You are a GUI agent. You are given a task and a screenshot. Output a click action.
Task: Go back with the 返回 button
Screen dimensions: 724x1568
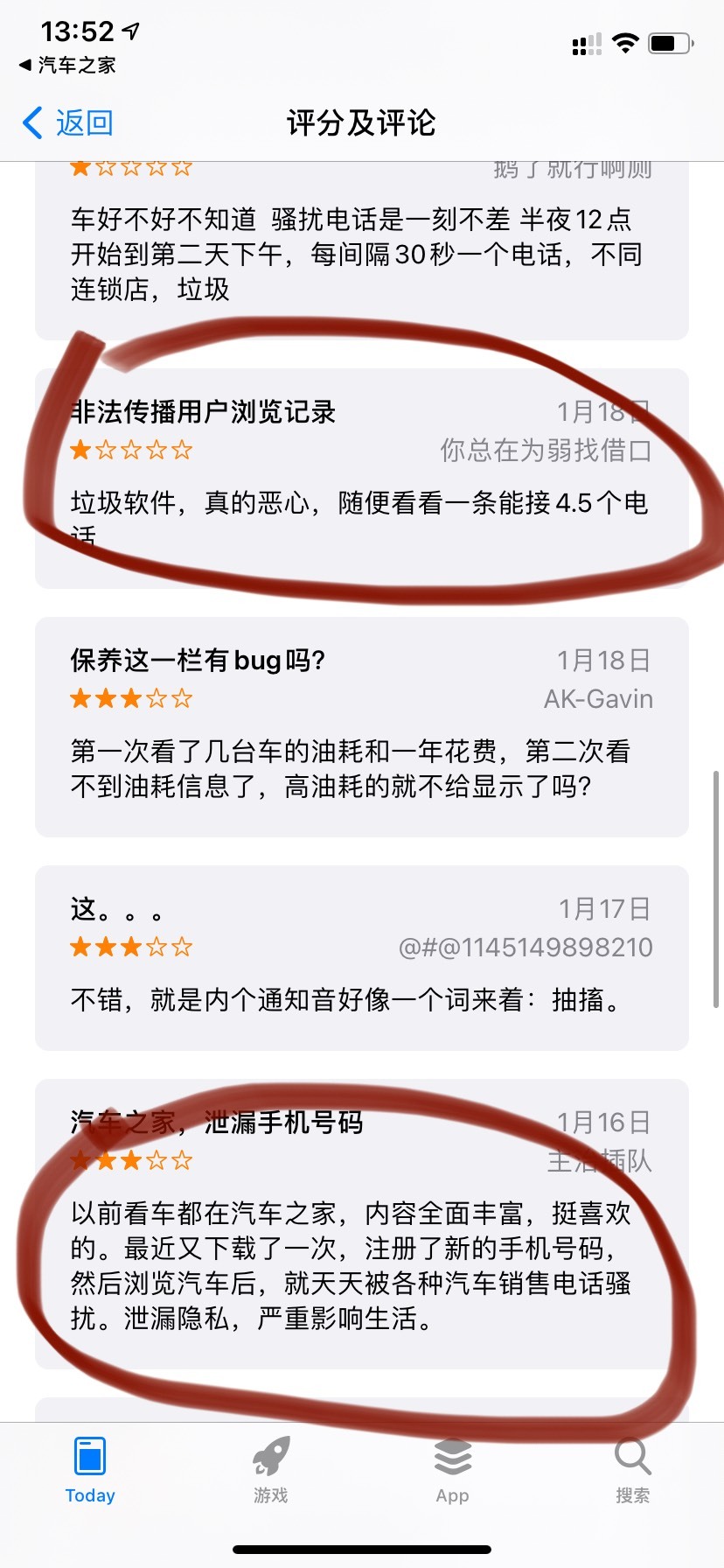(68, 123)
